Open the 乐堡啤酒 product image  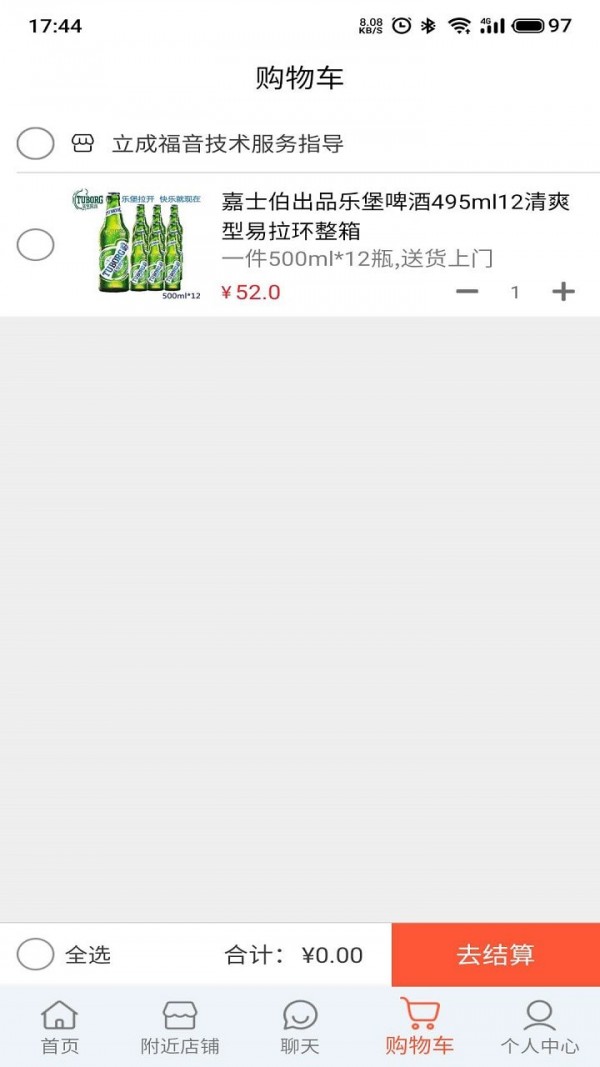pyautogui.click(x=136, y=244)
